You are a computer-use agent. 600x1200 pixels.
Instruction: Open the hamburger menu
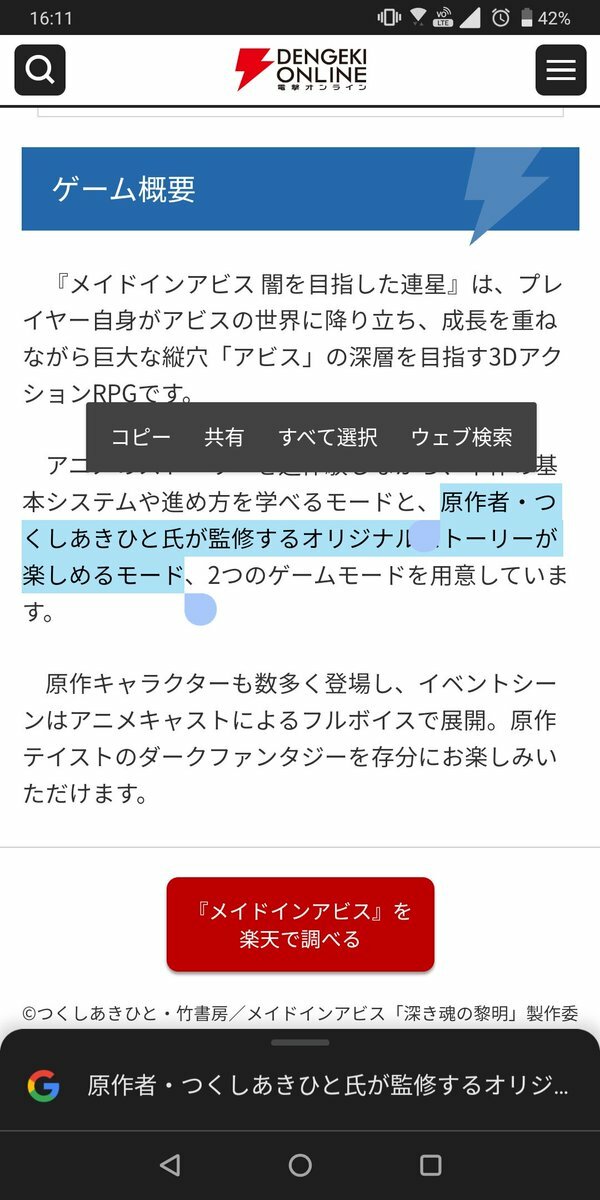(561, 70)
